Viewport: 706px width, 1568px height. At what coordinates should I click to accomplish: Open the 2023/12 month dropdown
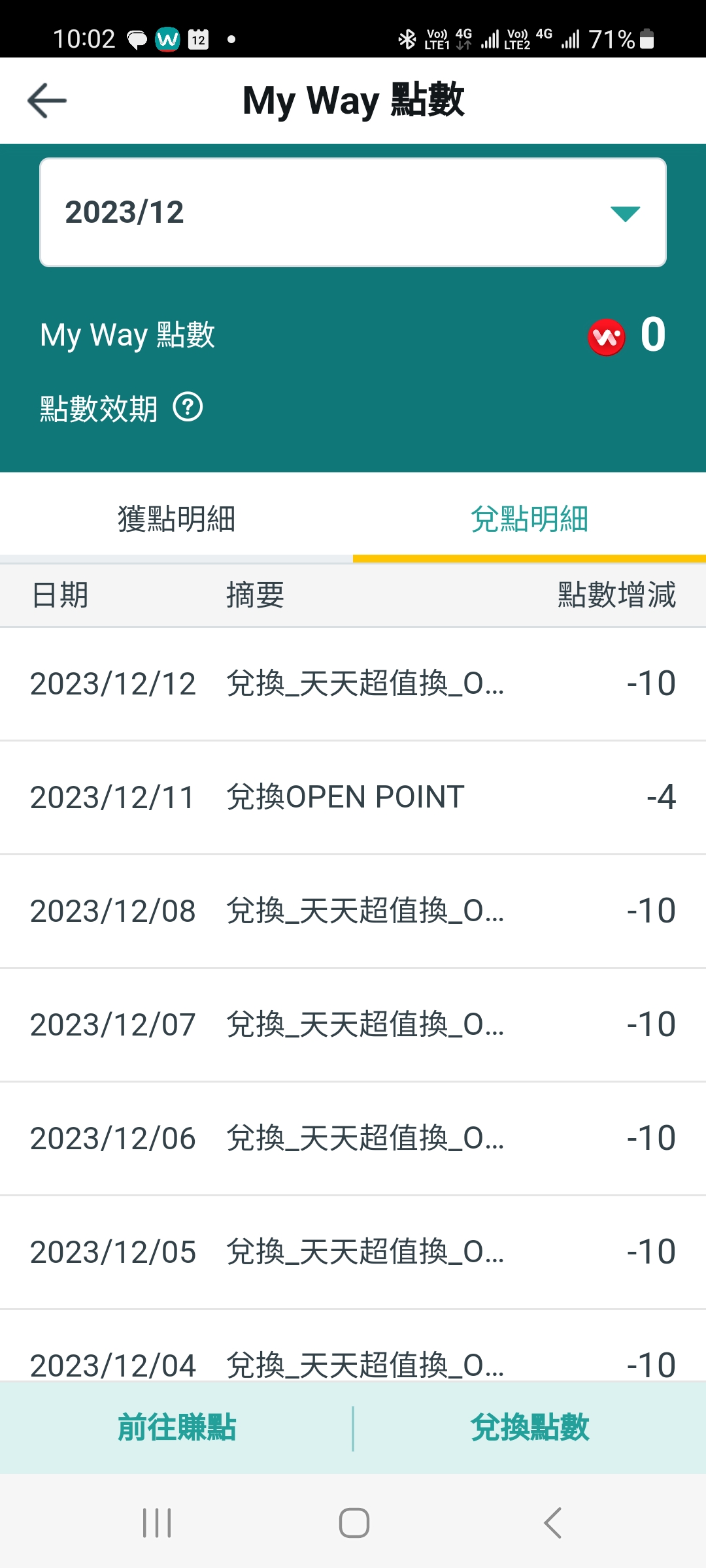point(353,212)
